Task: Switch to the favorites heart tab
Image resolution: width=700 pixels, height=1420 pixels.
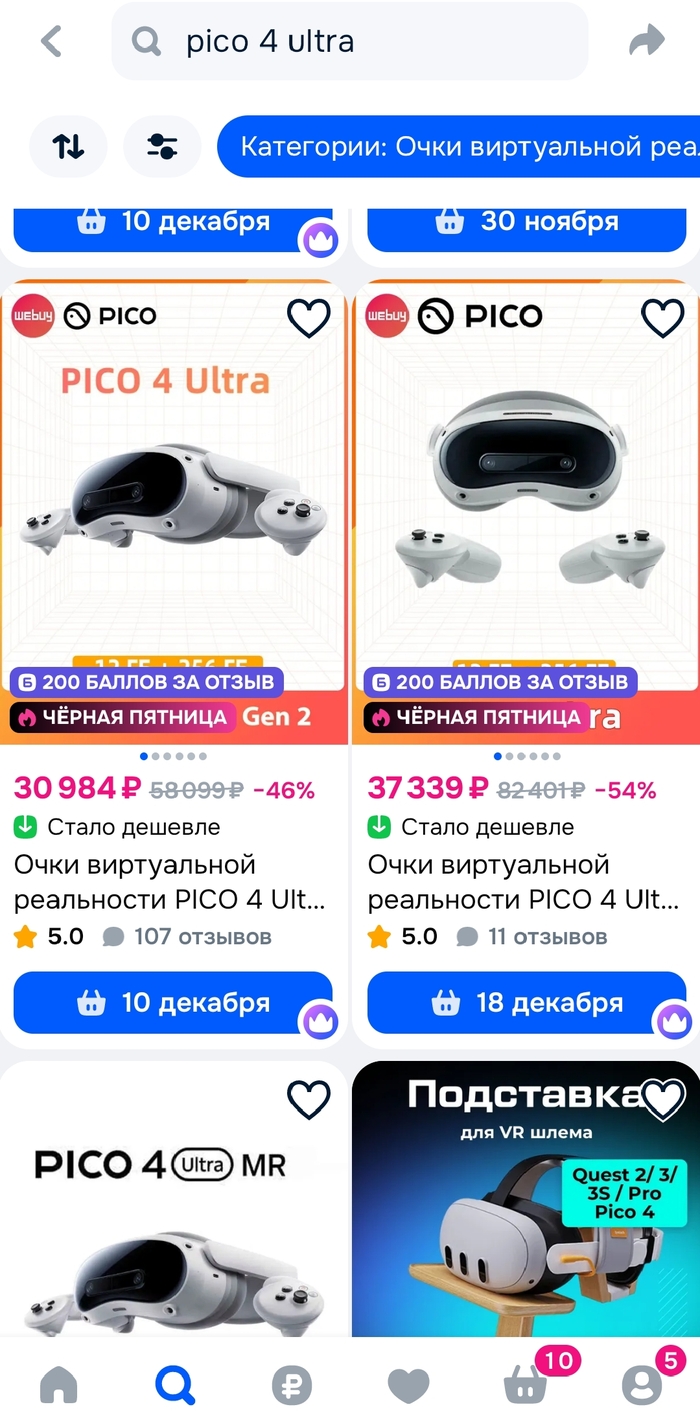Action: [x=408, y=1385]
